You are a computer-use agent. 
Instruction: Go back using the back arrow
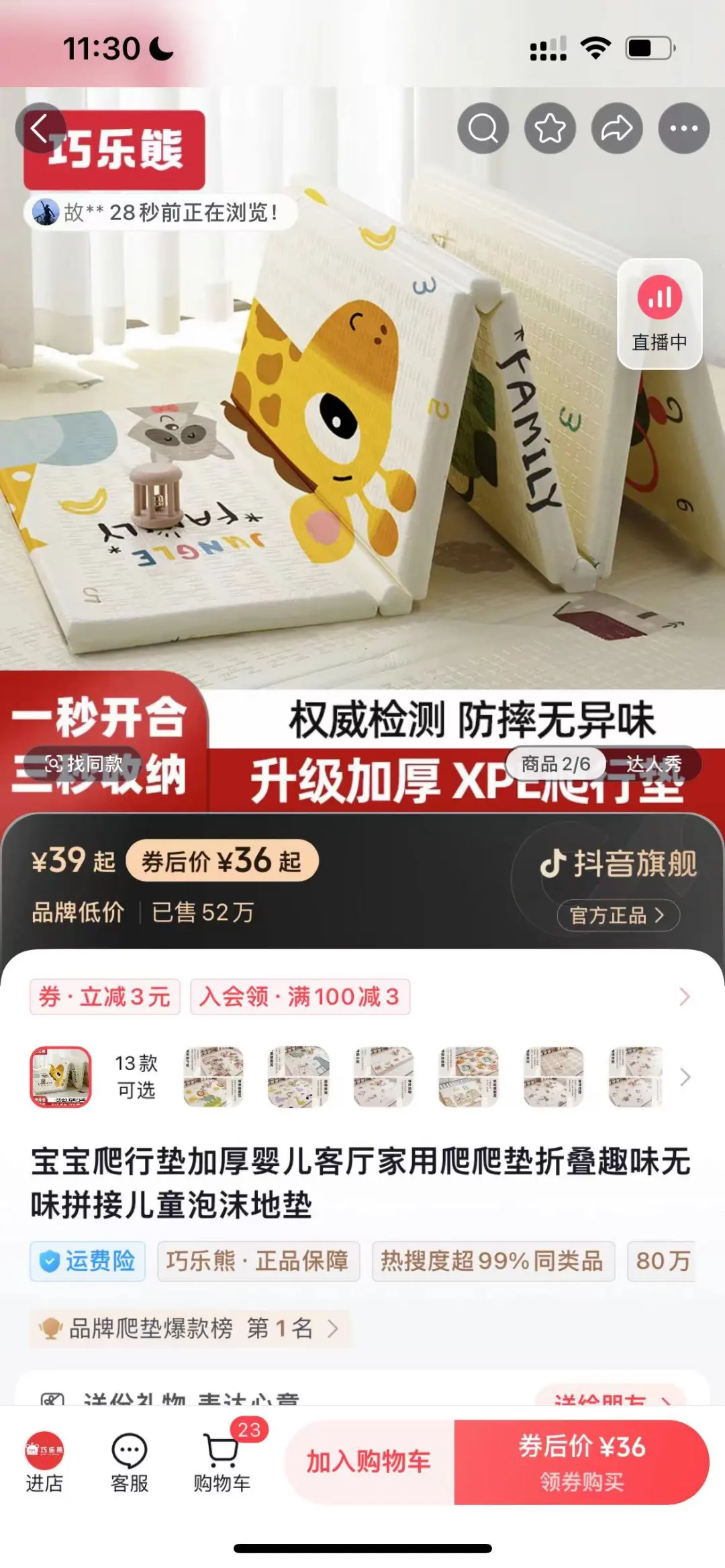tap(39, 127)
